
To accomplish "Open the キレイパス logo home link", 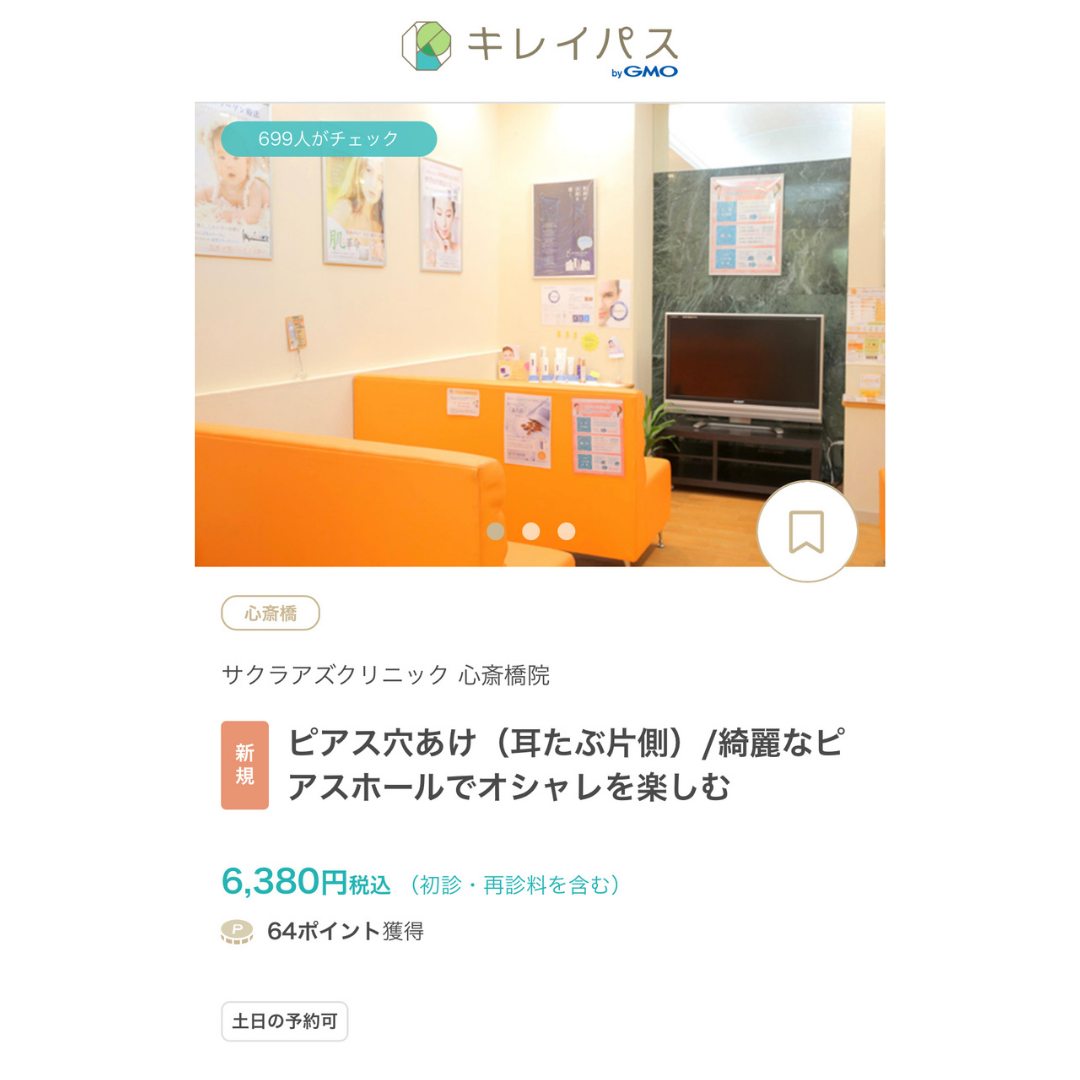I will [x=540, y=47].
